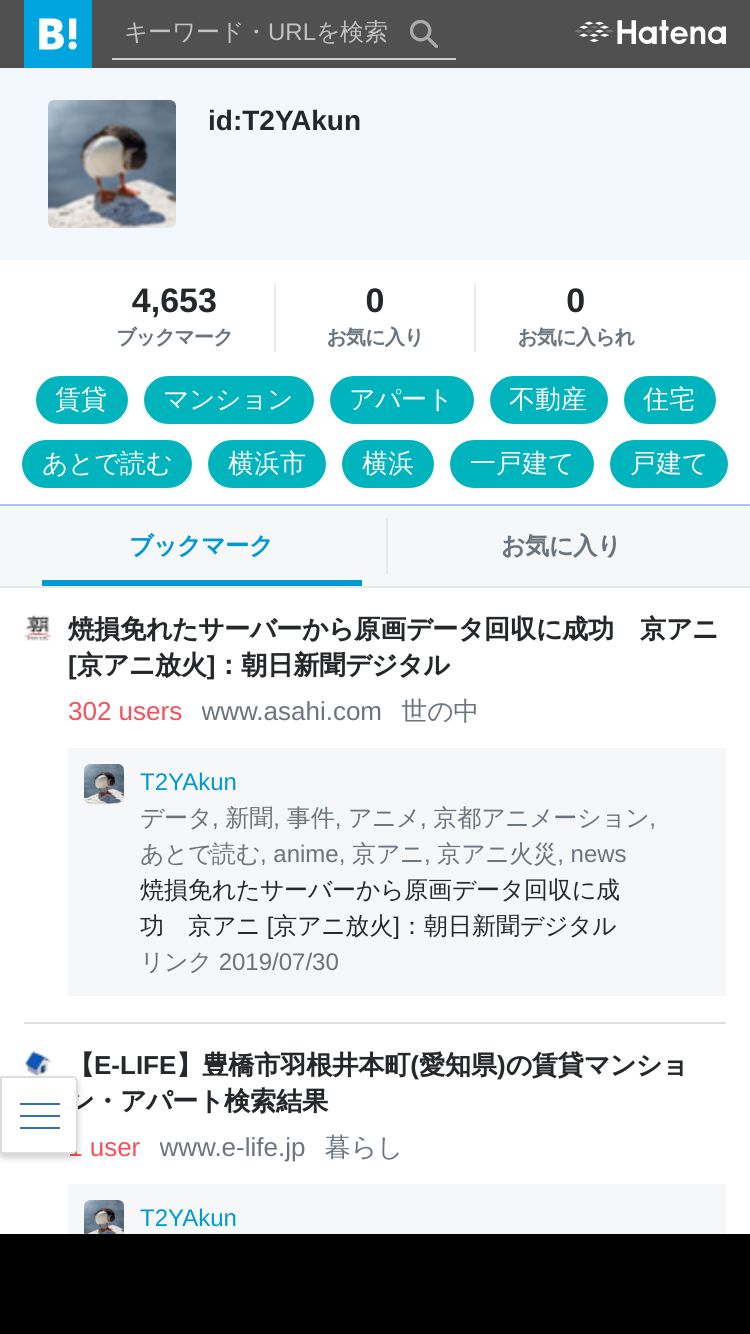Screen dimensions: 750x1334
Task: Open the 京アニ server data recovery article
Action: click(x=392, y=647)
